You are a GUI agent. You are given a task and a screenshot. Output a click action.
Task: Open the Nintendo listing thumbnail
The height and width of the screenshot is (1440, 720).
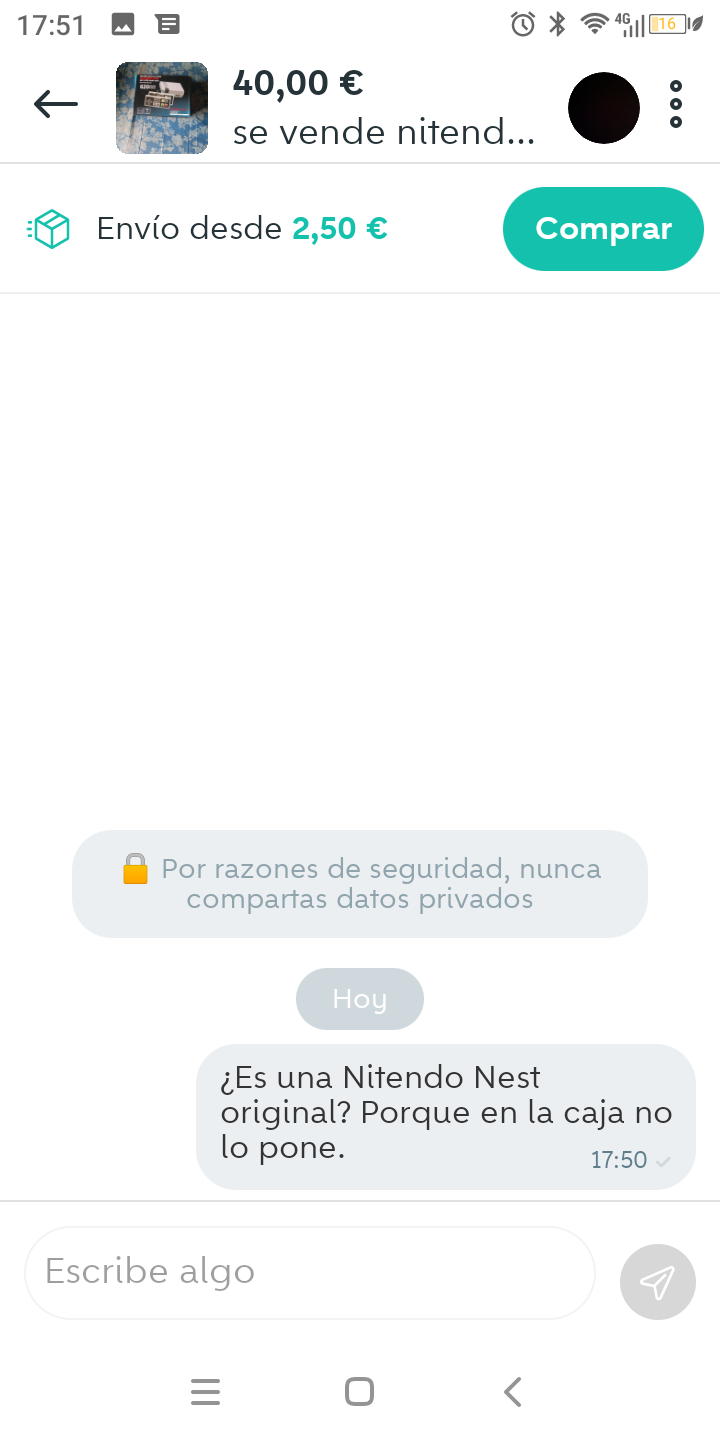click(162, 108)
